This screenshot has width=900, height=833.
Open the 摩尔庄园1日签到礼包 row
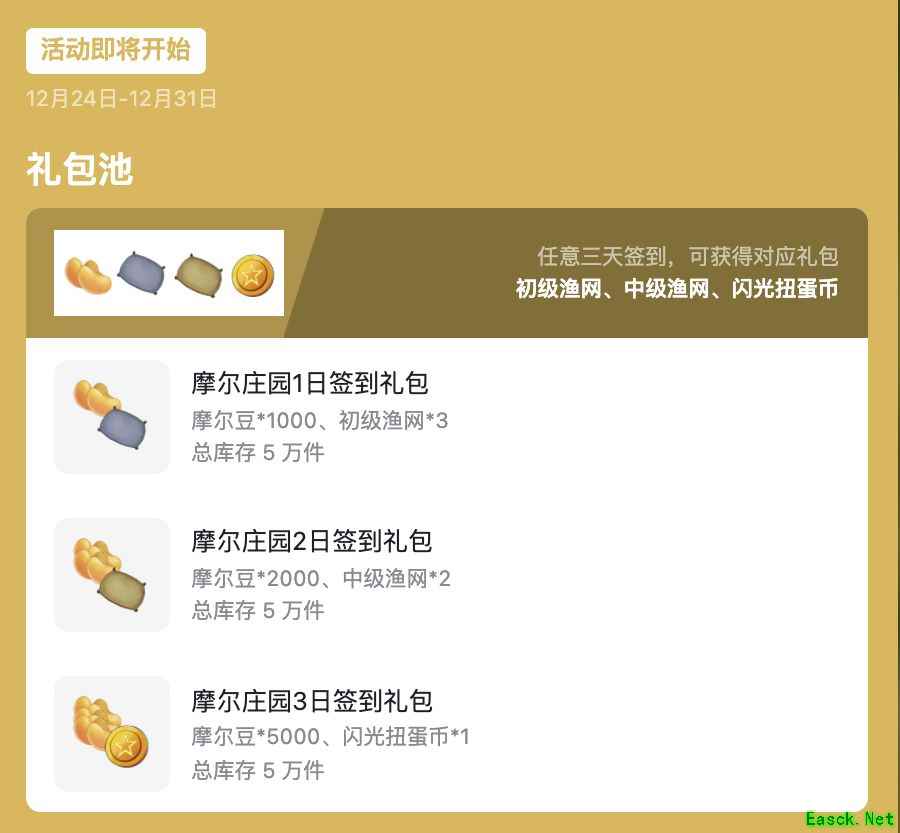pos(447,417)
